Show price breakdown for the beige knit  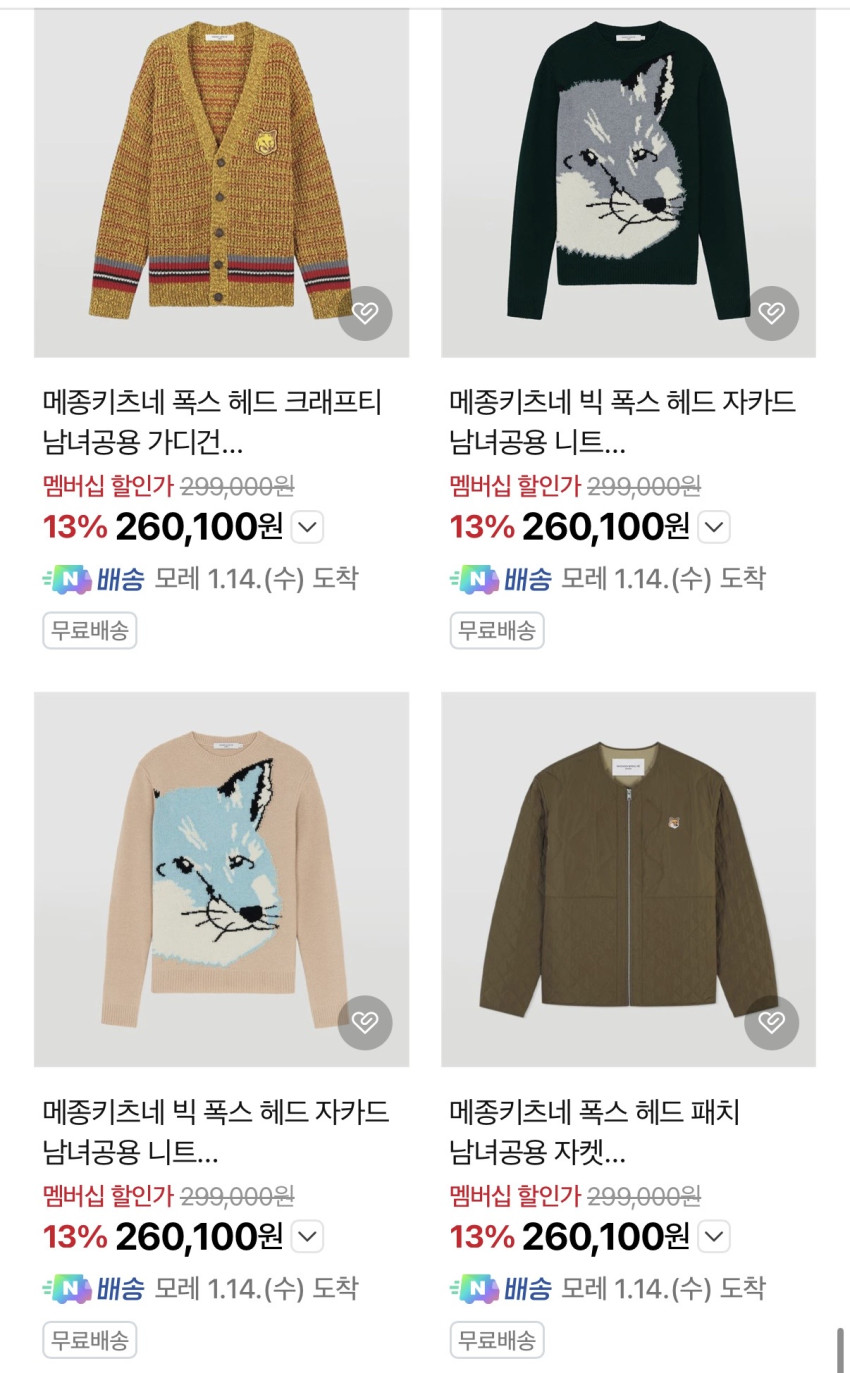pyautogui.click(x=307, y=1237)
